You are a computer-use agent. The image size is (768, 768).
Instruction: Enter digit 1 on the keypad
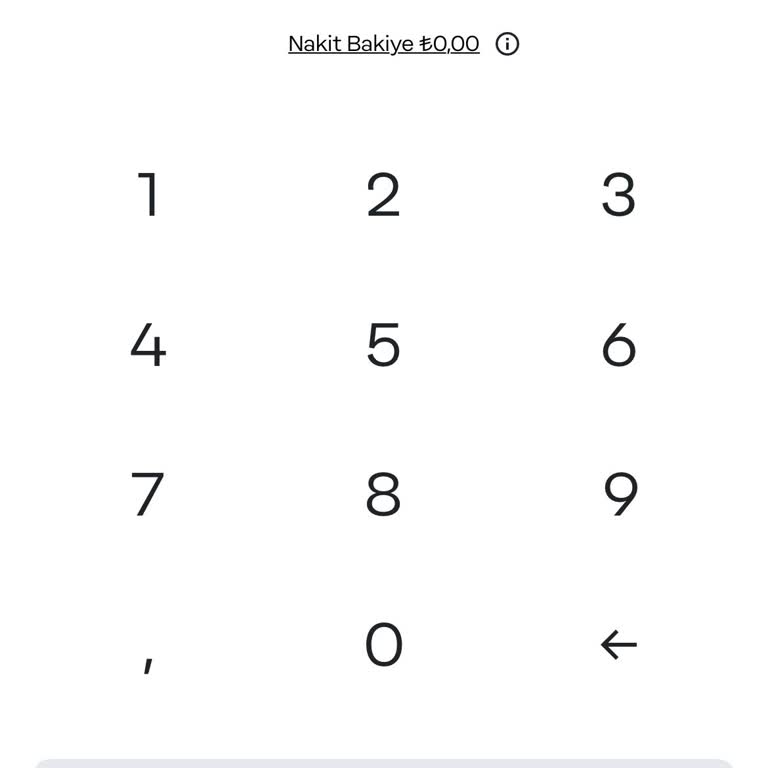tap(148, 195)
